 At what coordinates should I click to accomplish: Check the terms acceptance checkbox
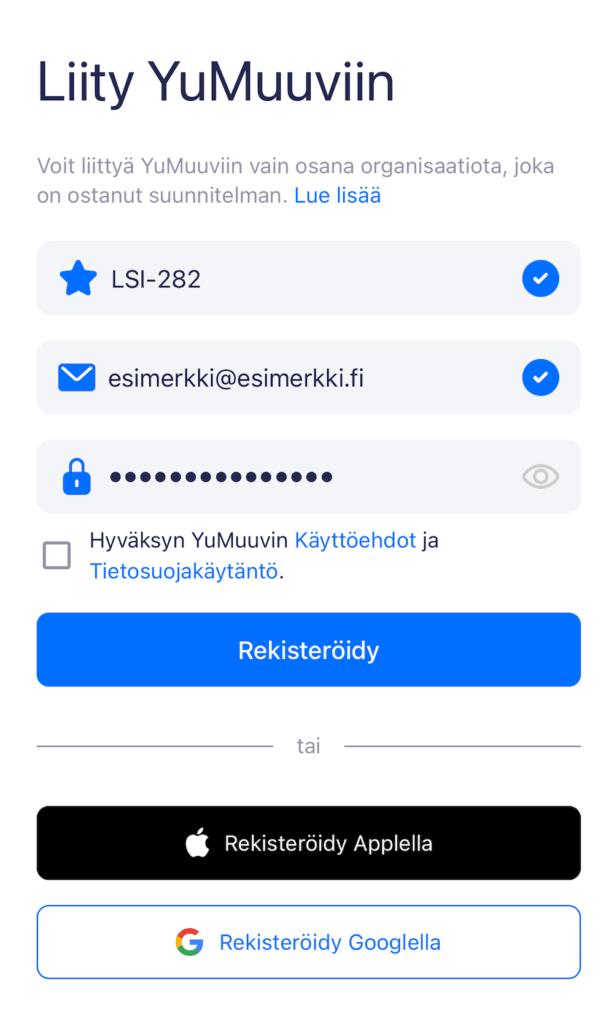(57, 555)
